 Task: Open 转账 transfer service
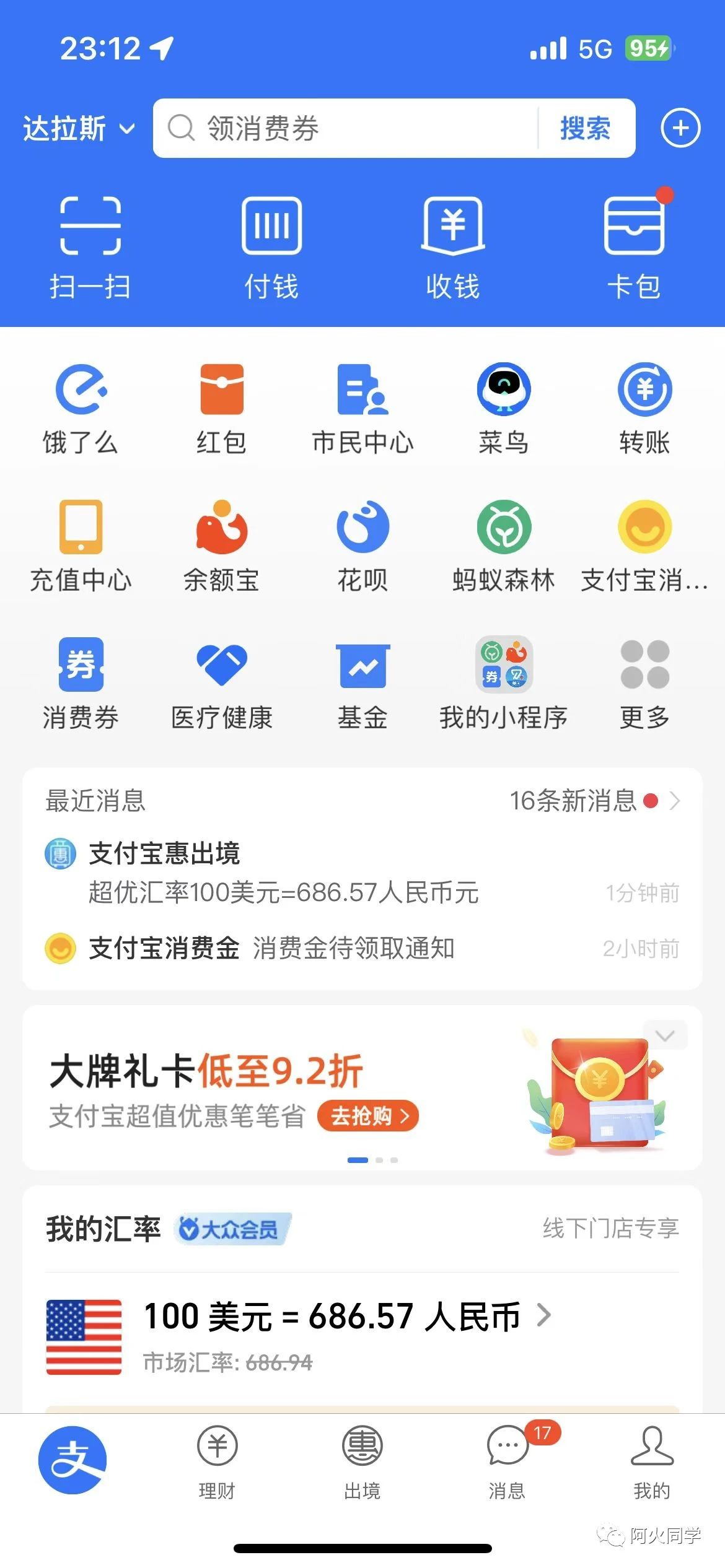(644, 406)
